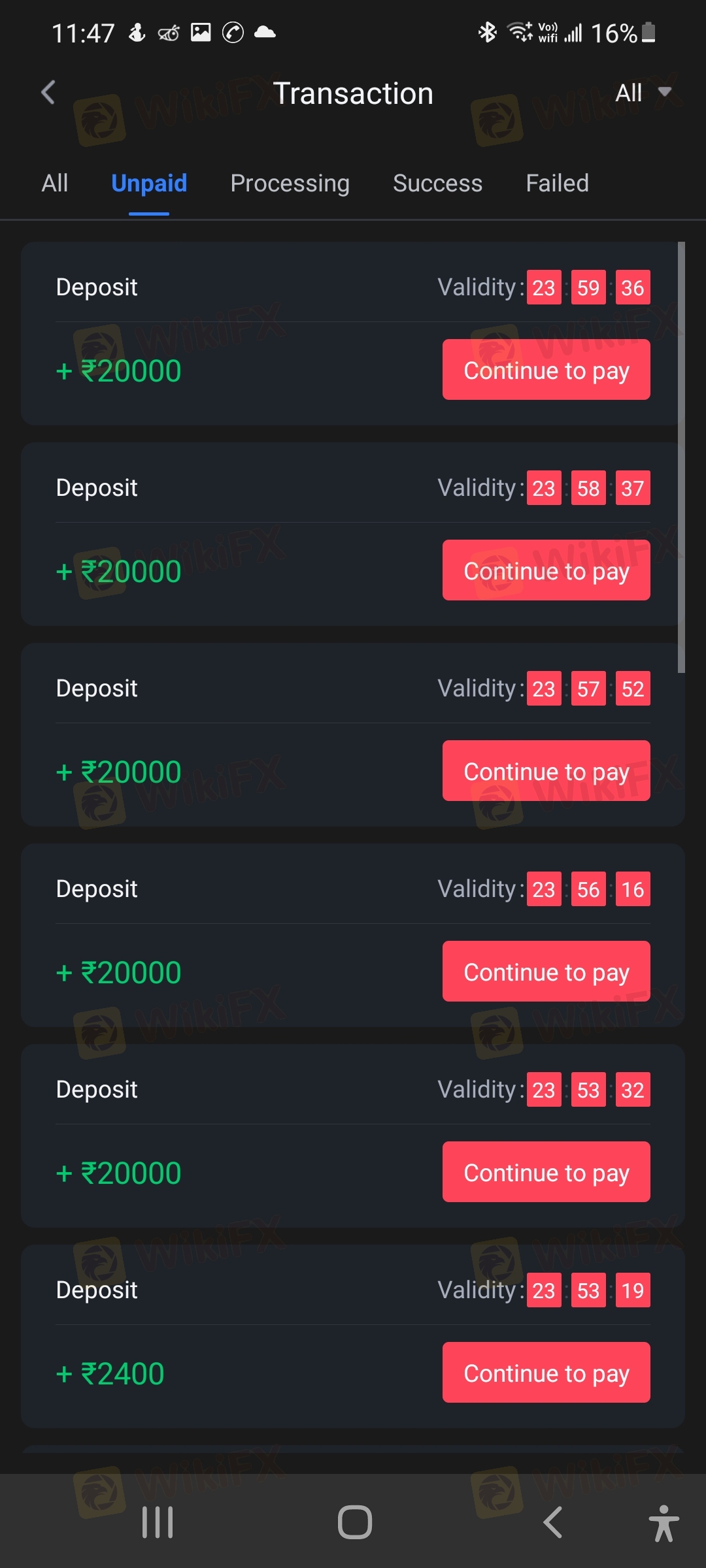Go back from the Transaction screen

(48, 92)
